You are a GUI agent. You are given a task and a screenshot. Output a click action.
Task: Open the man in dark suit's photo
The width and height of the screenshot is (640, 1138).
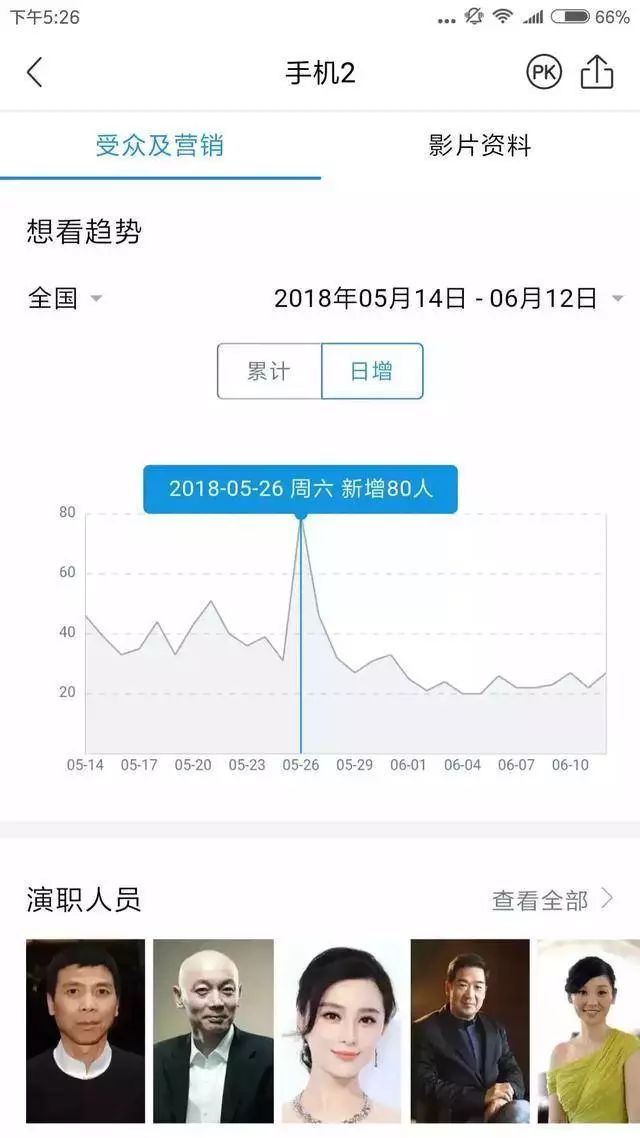point(470,1030)
